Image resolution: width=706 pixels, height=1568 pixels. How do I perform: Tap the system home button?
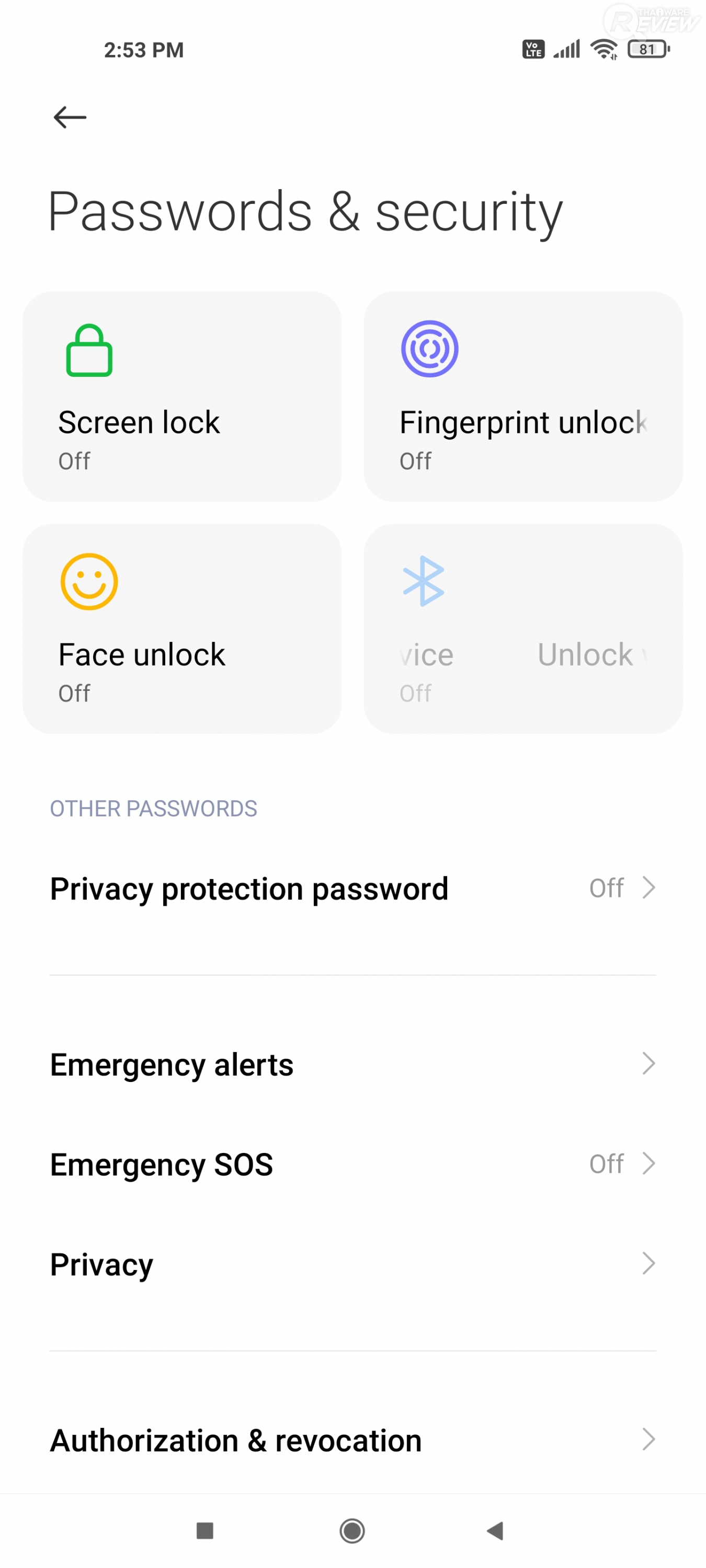coord(352,1530)
